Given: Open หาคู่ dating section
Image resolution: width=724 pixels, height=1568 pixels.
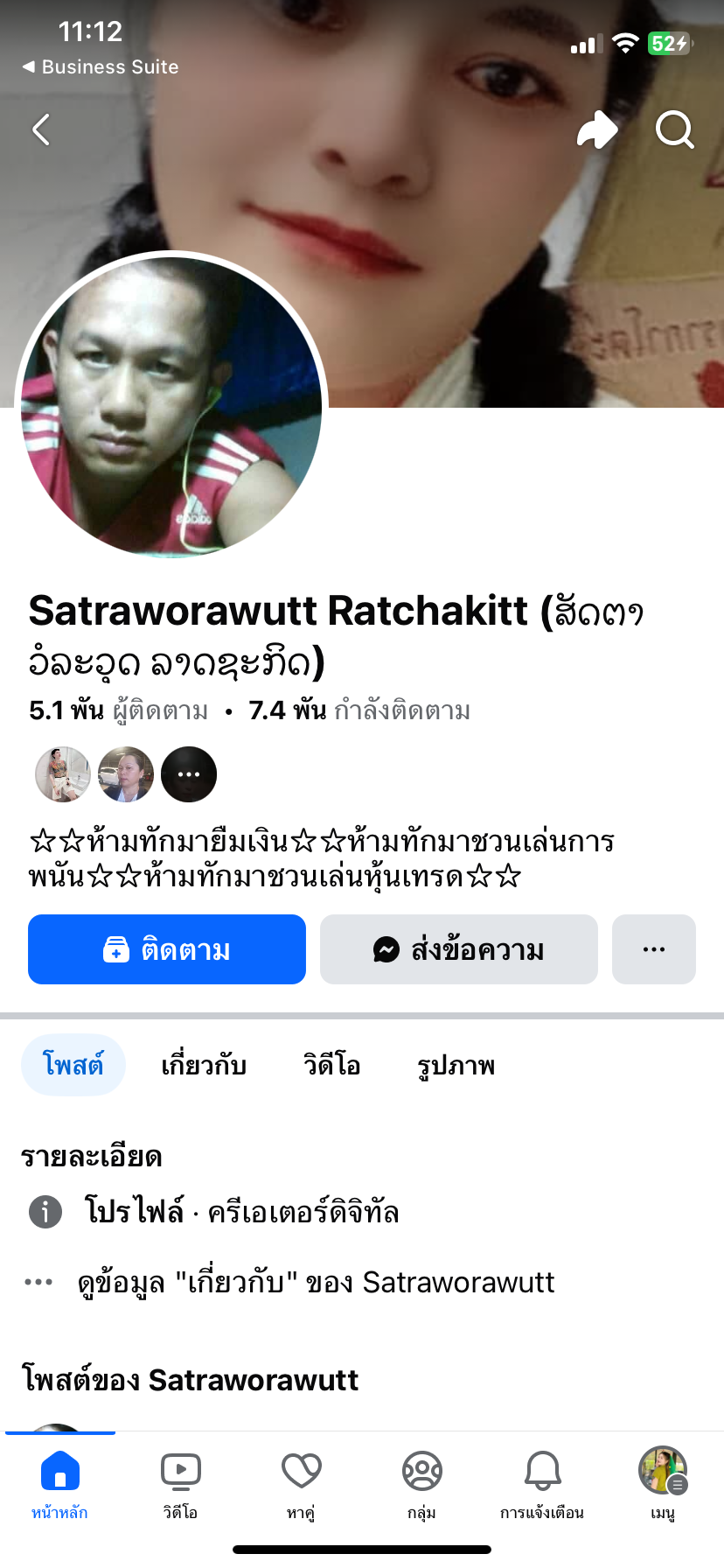Looking at the screenshot, I should pyautogui.click(x=301, y=1484).
